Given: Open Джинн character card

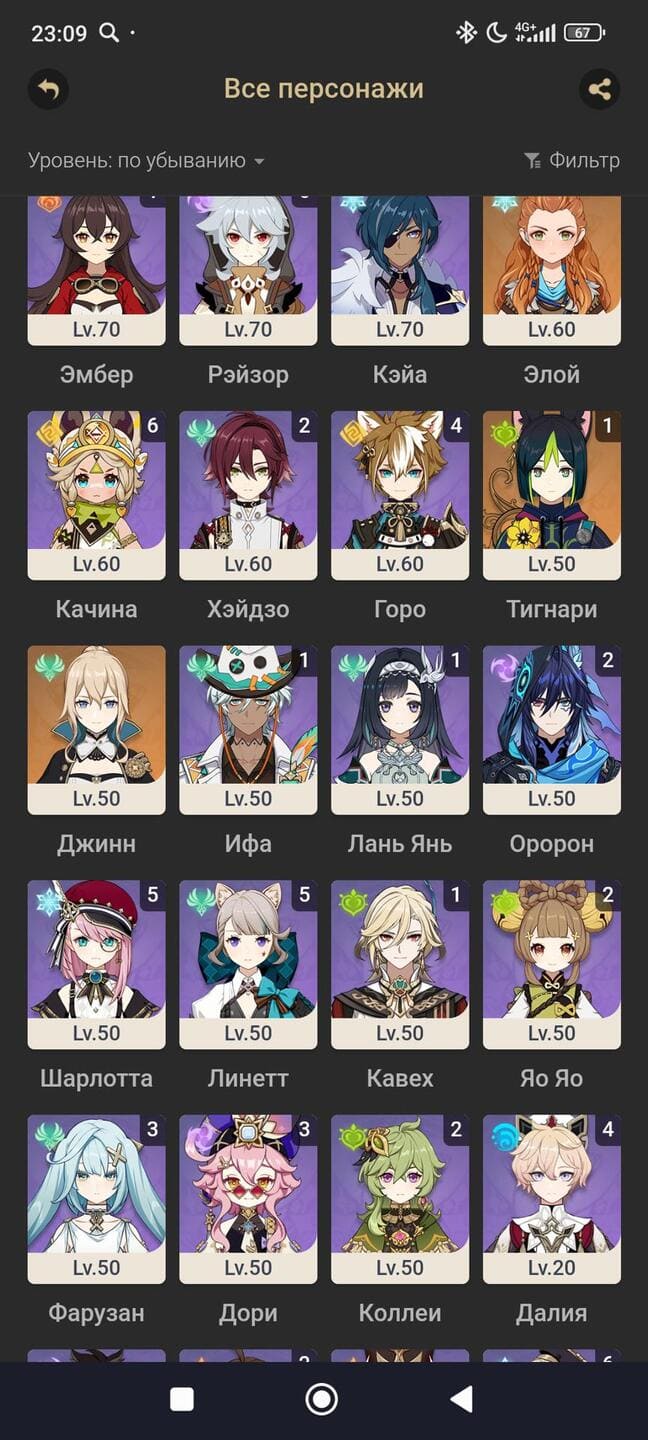Looking at the screenshot, I should coord(96,730).
